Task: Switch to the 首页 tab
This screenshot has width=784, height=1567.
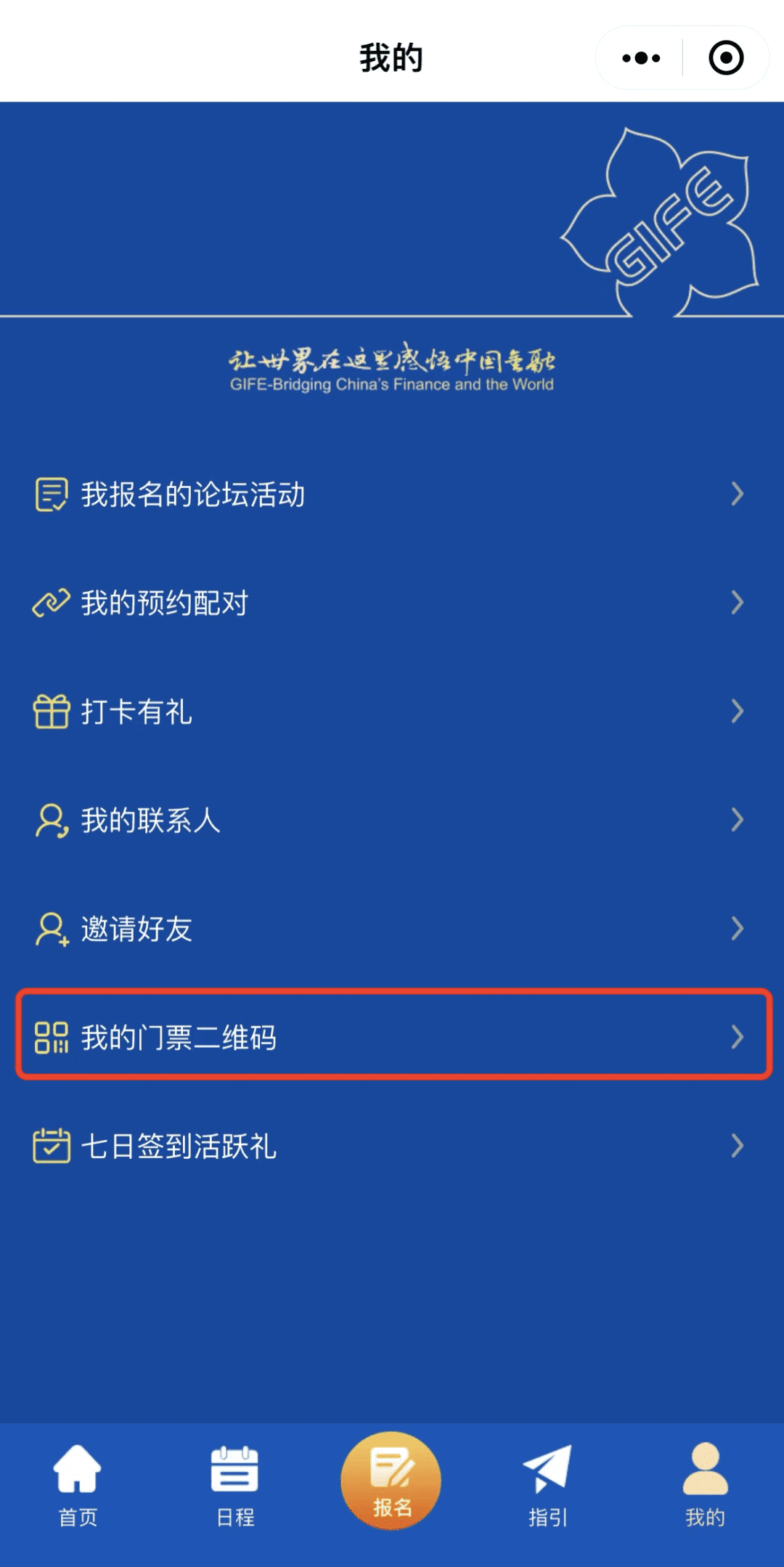Action: pyautogui.click(x=78, y=1485)
